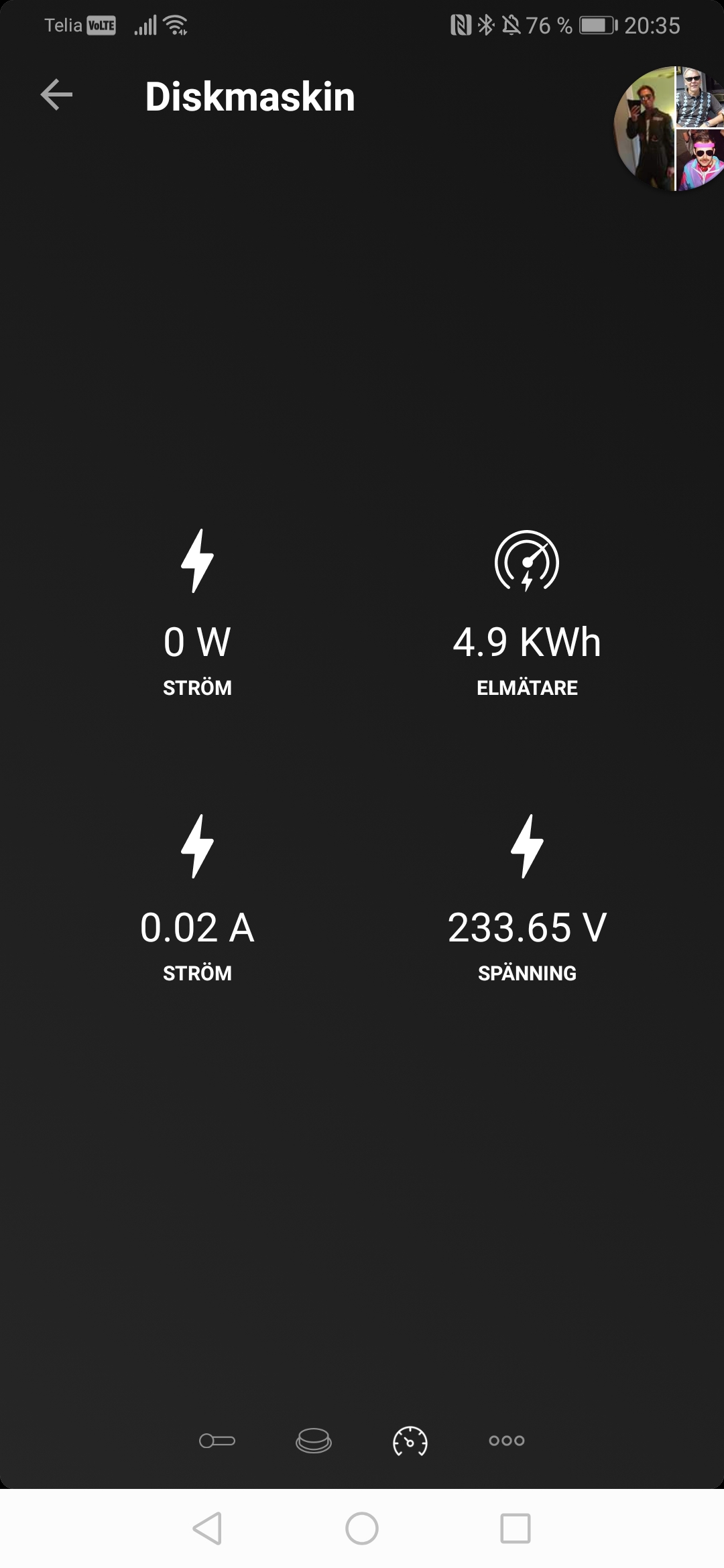Viewport: 724px width, 1568px height.
Task: Select the energy gauge view
Action: click(x=410, y=1441)
